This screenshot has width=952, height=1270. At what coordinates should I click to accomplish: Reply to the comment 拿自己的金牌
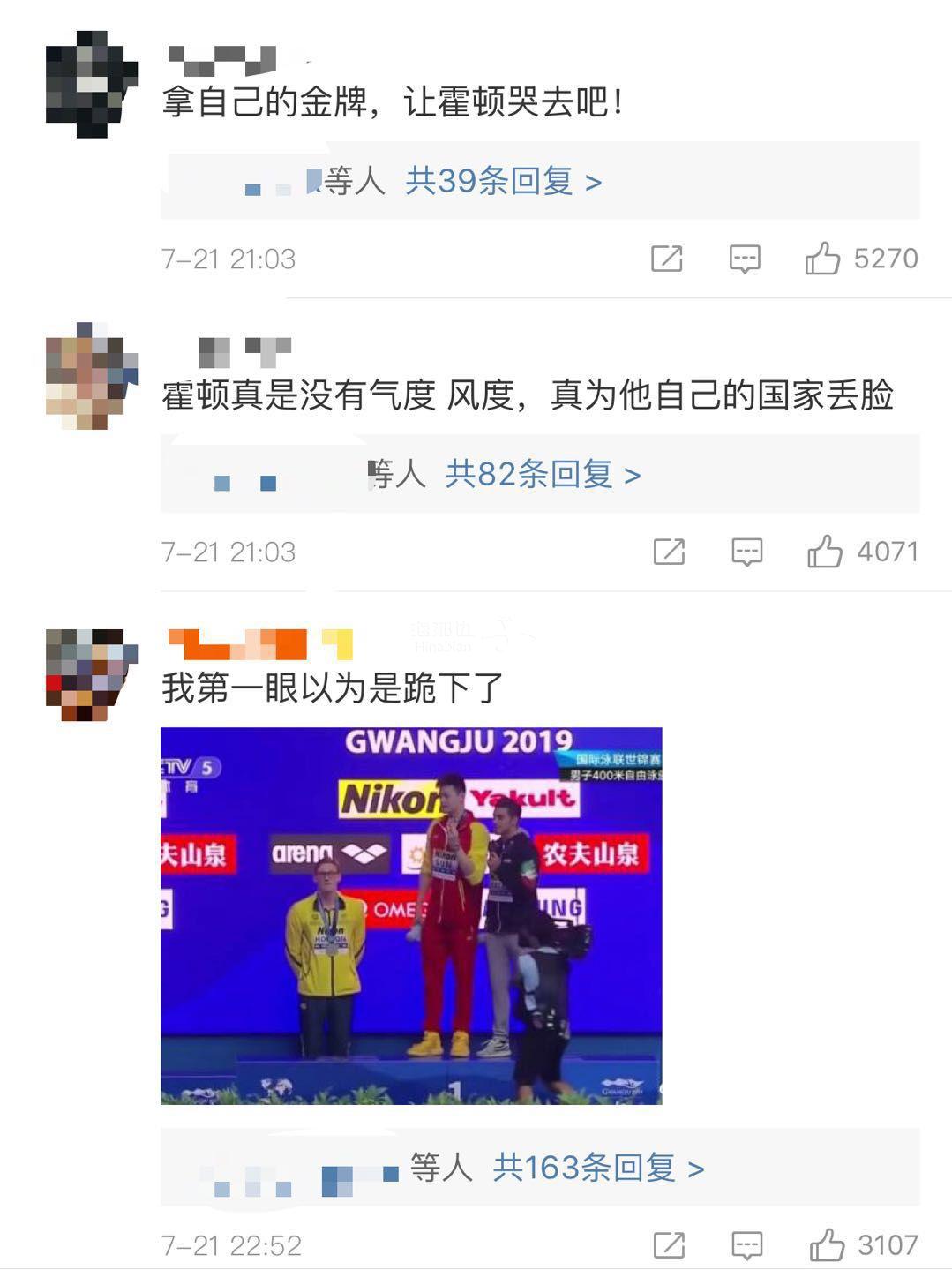coord(745,259)
